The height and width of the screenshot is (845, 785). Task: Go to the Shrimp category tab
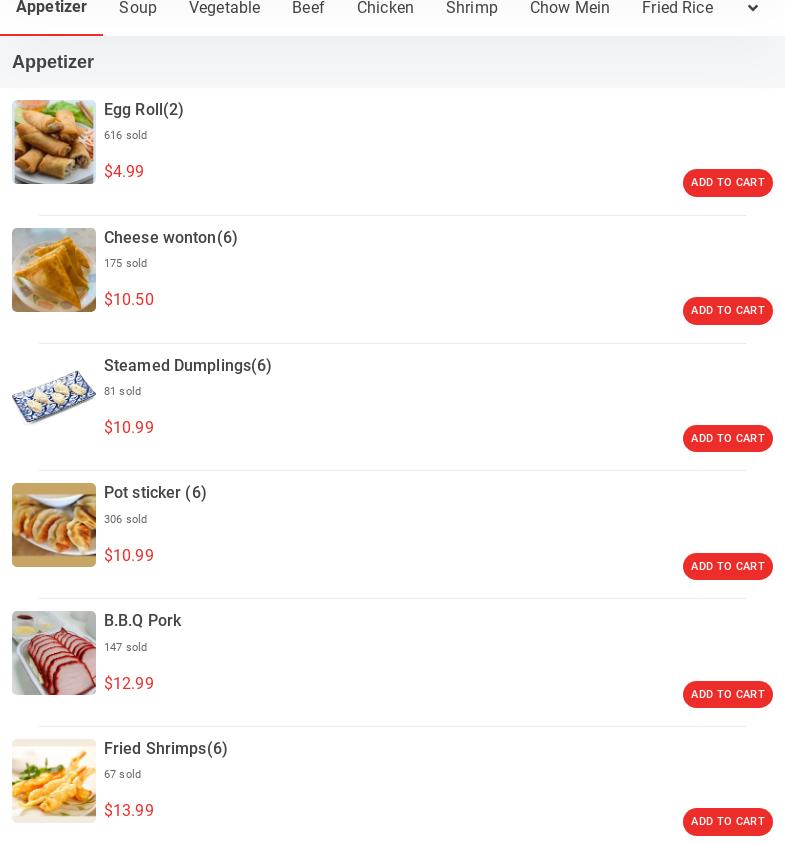point(472,8)
